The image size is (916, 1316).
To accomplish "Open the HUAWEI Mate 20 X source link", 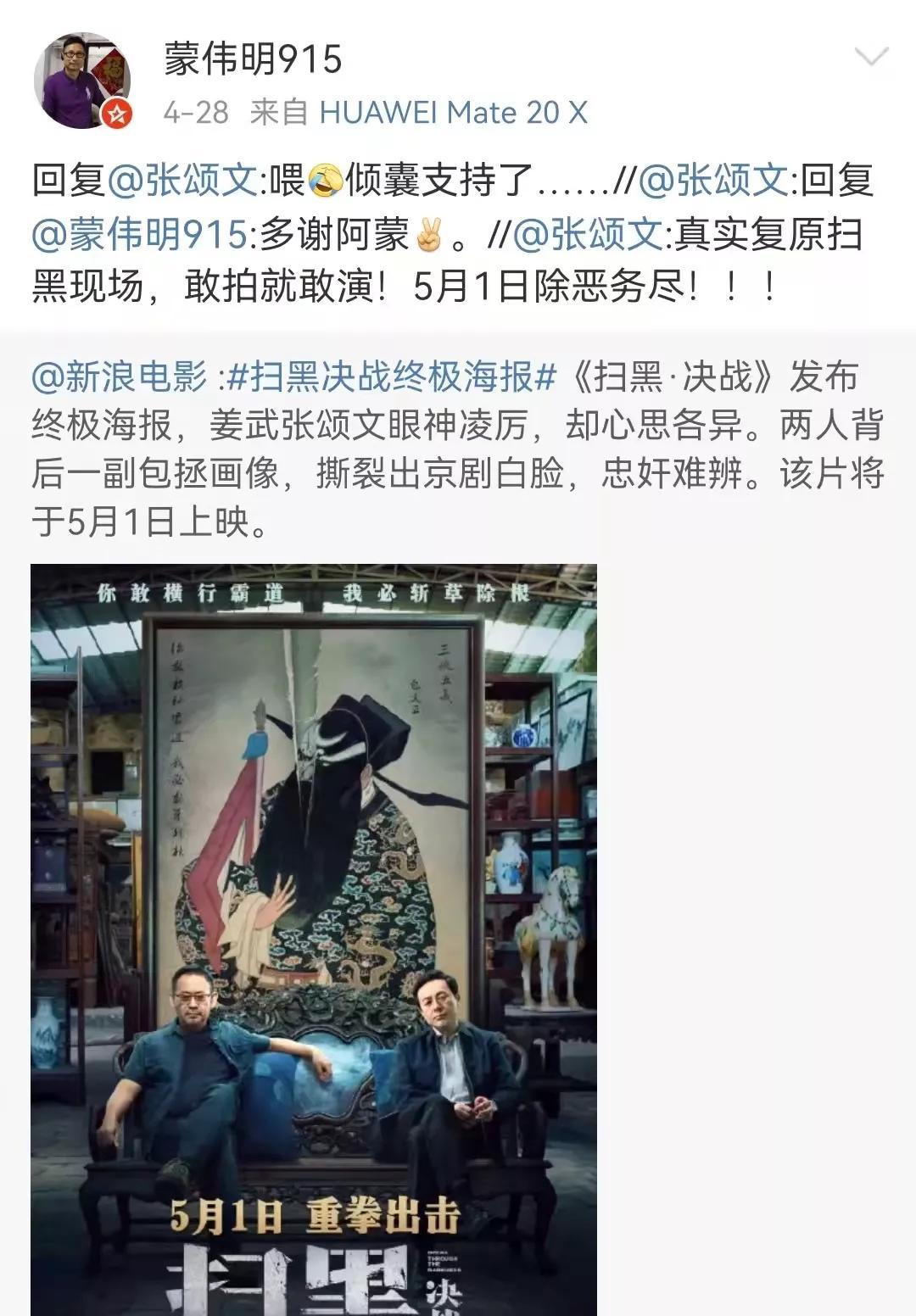I will point(453,112).
